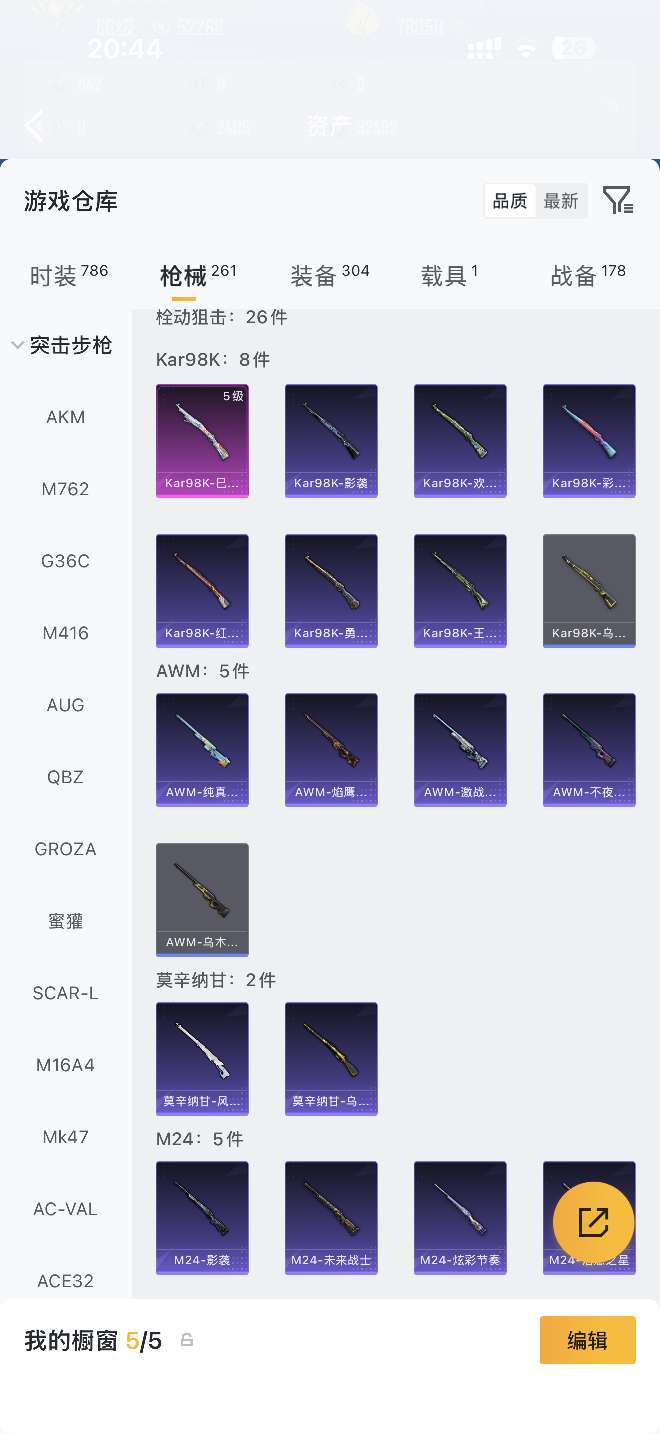Sort items by 品质
This screenshot has width=660, height=1434.
(510, 201)
